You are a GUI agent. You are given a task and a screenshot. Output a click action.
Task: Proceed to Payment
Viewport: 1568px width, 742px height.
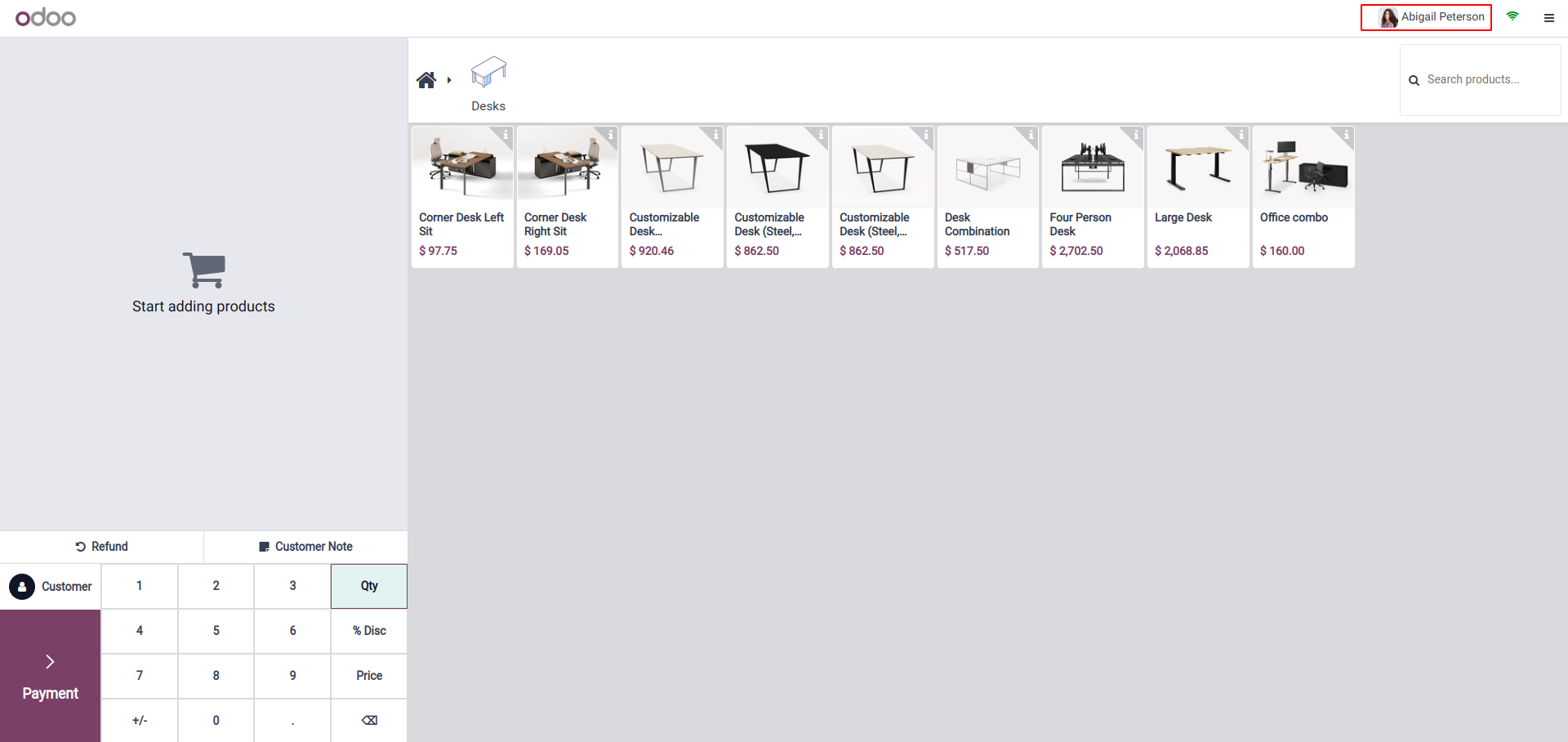tap(51, 676)
